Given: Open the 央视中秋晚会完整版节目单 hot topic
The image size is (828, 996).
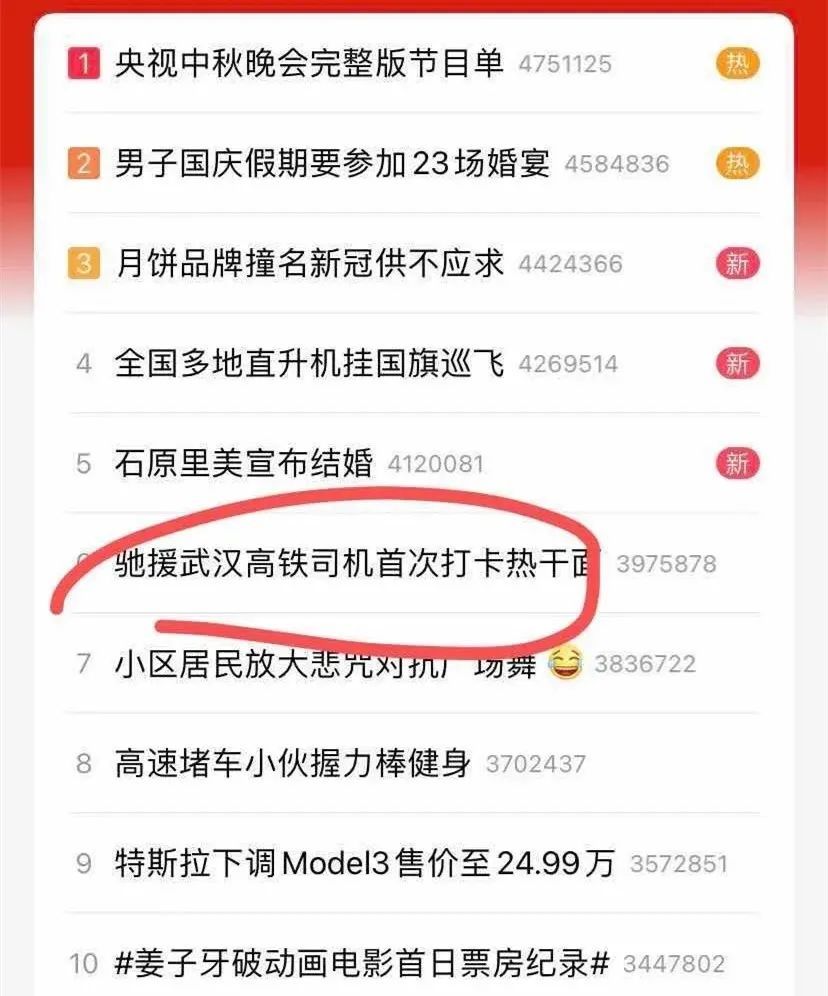Looking at the screenshot, I should 309,65.
